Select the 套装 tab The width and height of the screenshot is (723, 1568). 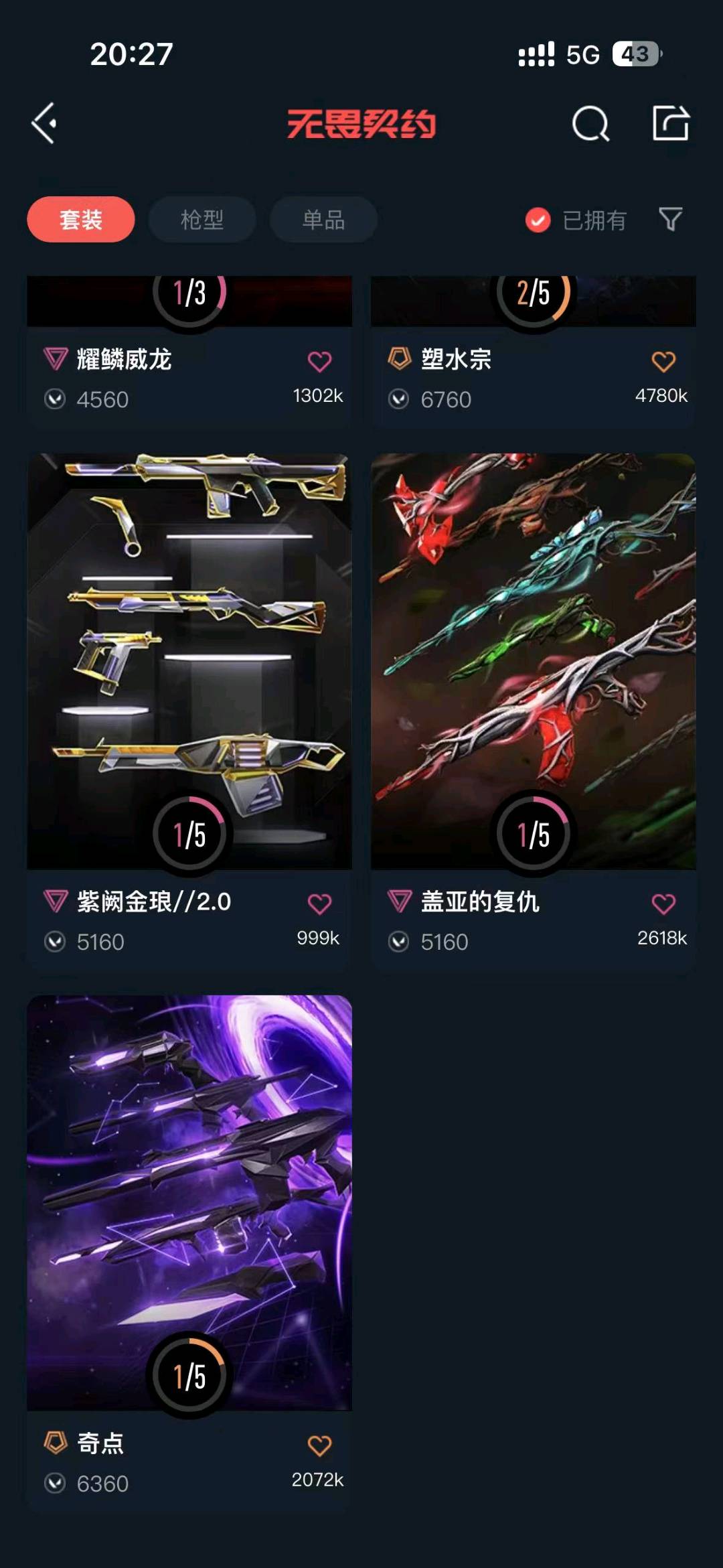(80, 220)
